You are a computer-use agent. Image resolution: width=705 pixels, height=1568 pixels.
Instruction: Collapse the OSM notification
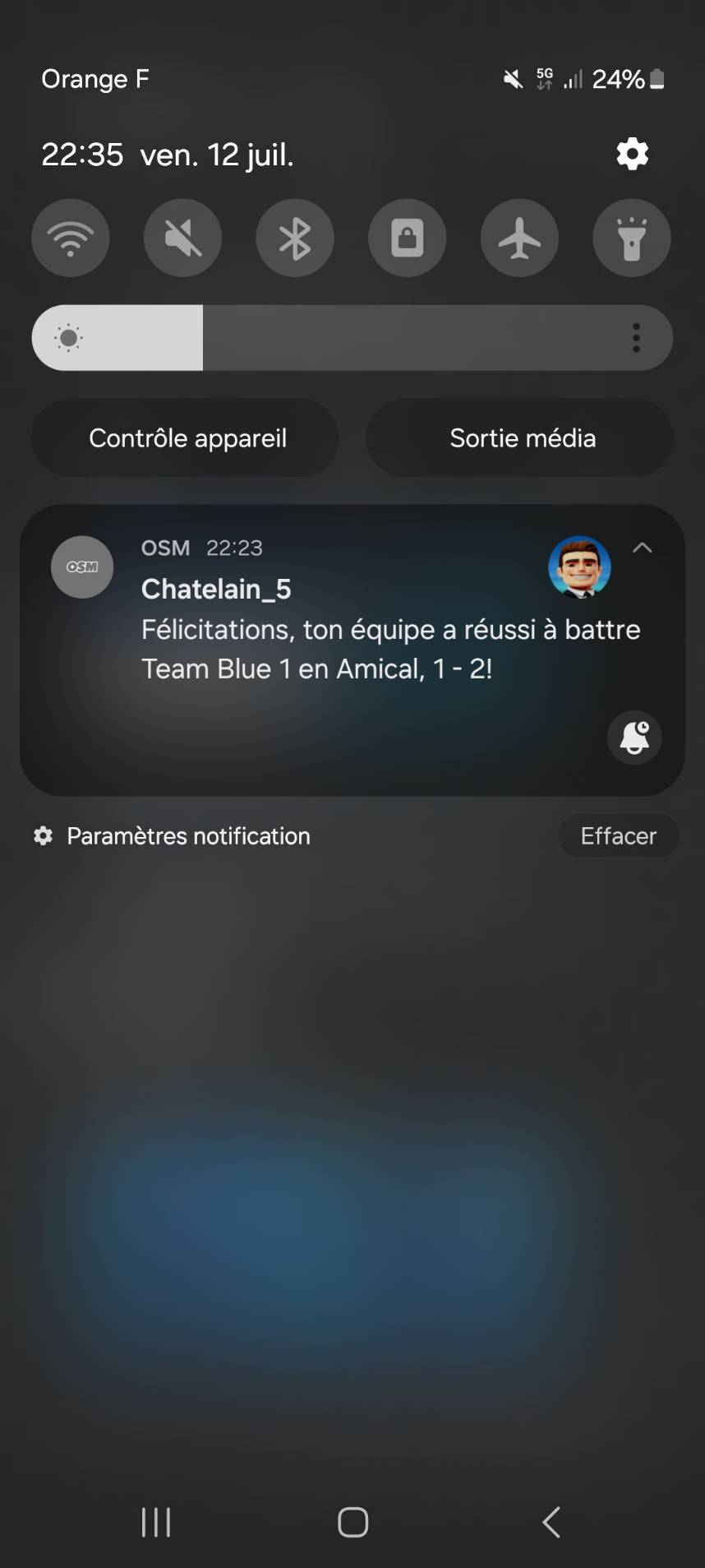(x=643, y=548)
